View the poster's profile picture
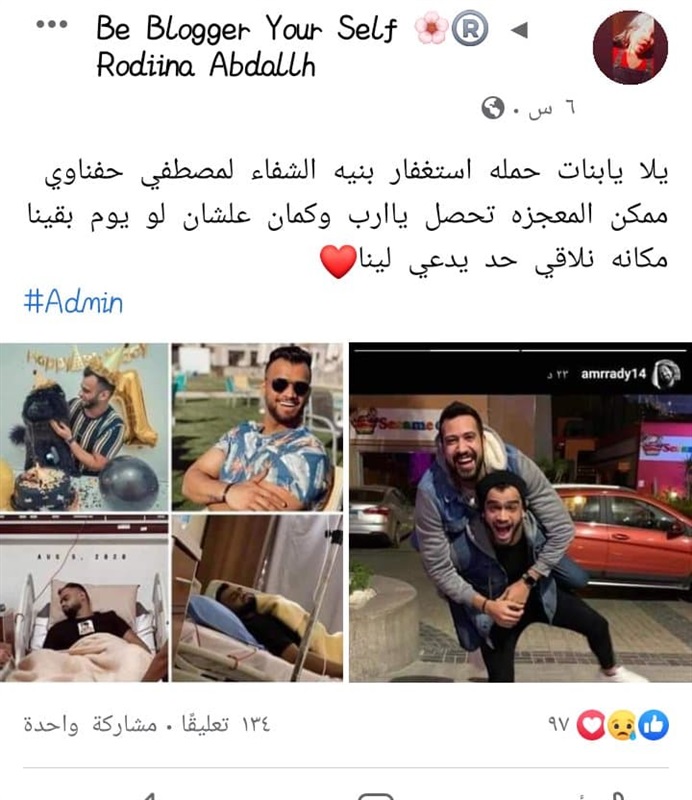 click(630, 48)
